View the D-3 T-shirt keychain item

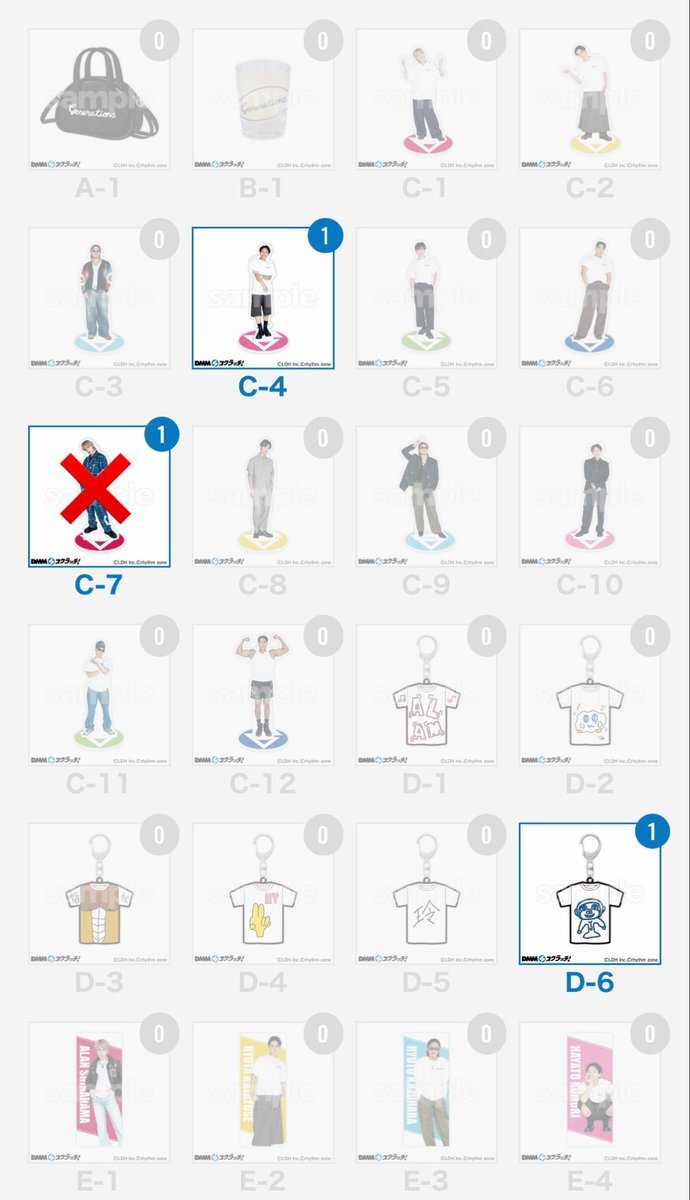pyautogui.click(x=98, y=893)
